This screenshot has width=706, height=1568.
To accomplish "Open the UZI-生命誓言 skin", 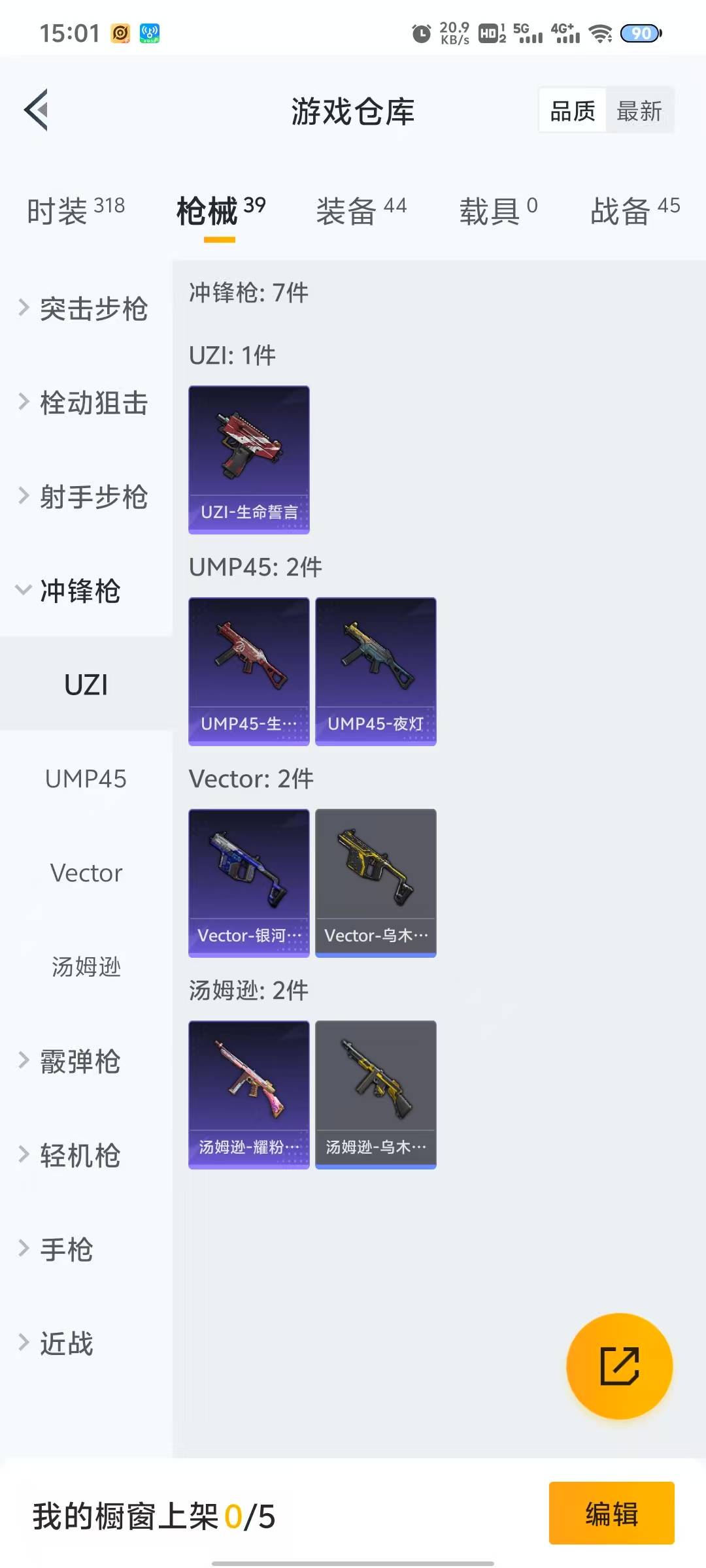I will pyautogui.click(x=249, y=459).
